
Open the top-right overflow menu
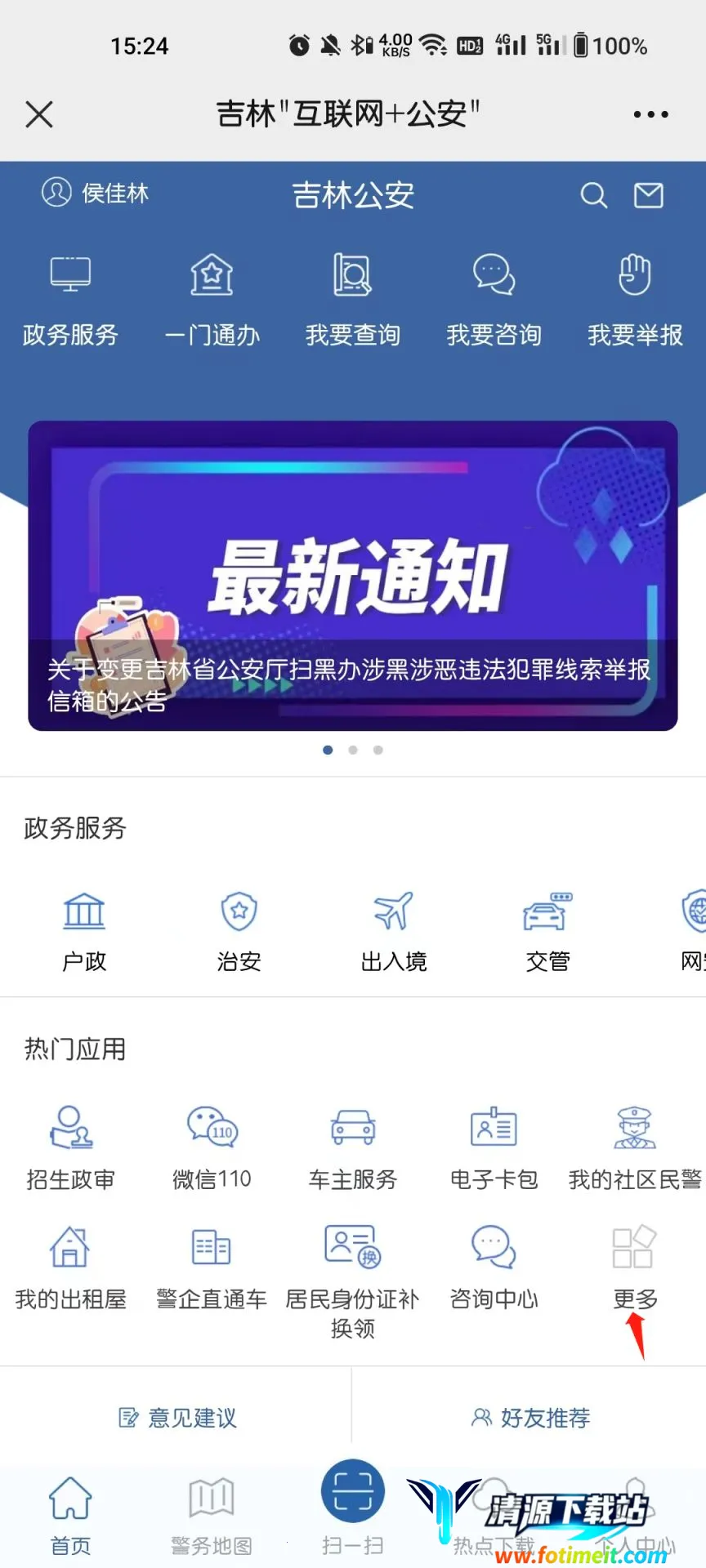click(650, 114)
